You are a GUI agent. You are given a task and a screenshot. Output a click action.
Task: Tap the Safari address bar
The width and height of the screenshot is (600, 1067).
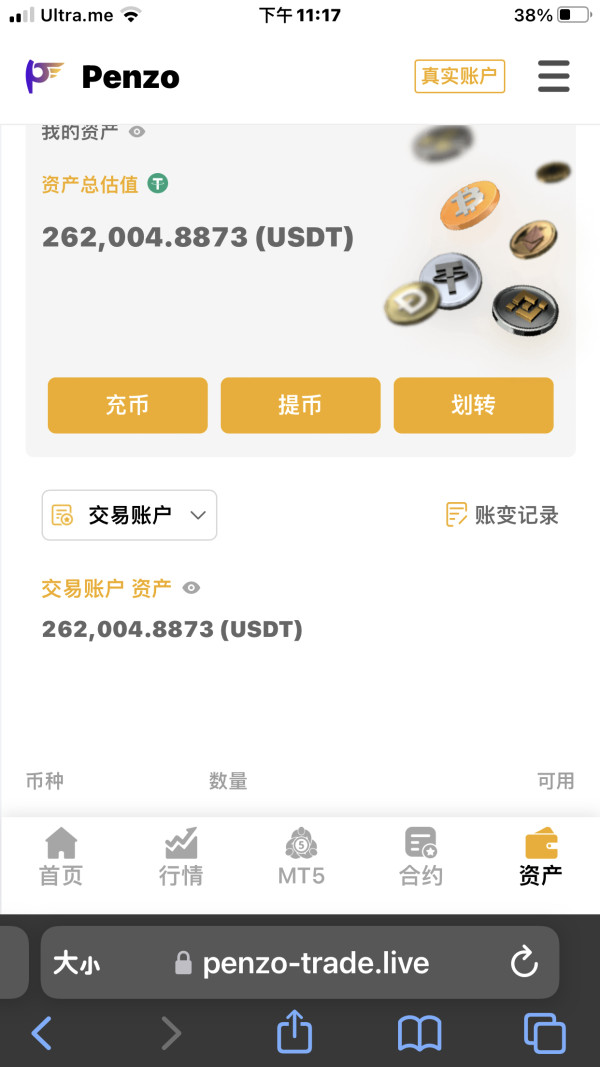pos(300,962)
